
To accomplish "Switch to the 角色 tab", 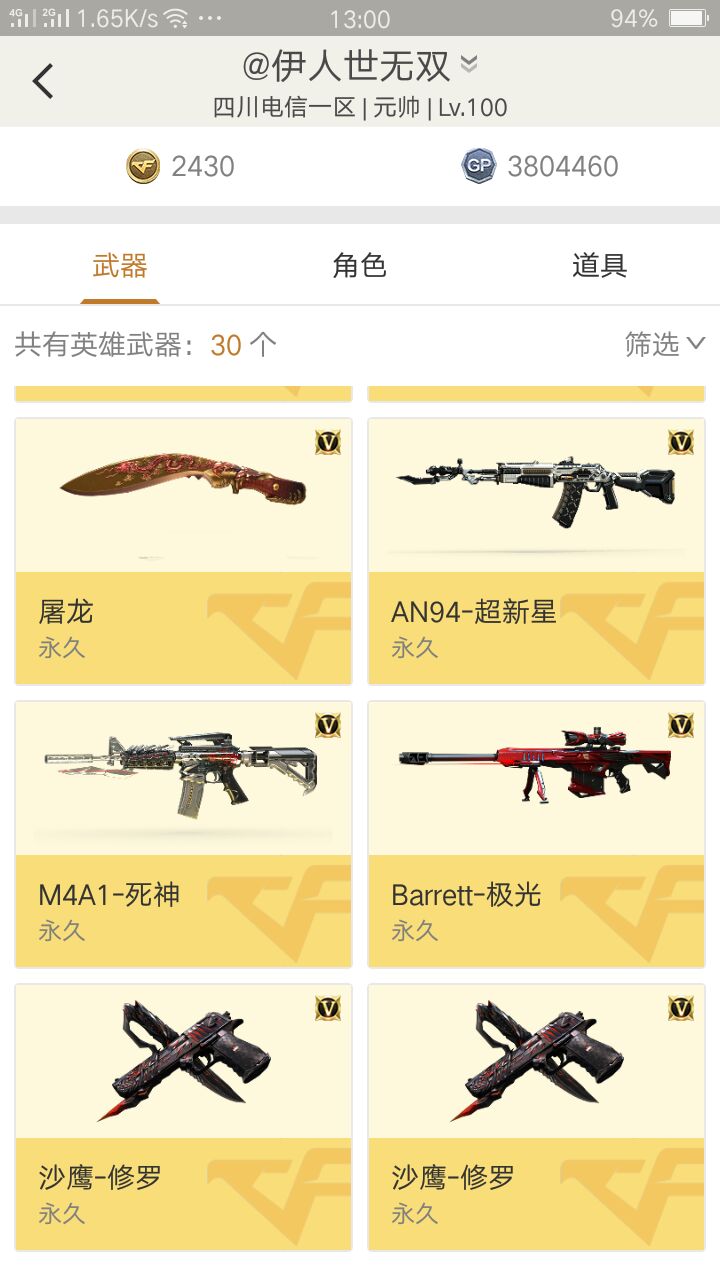I will (359, 266).
